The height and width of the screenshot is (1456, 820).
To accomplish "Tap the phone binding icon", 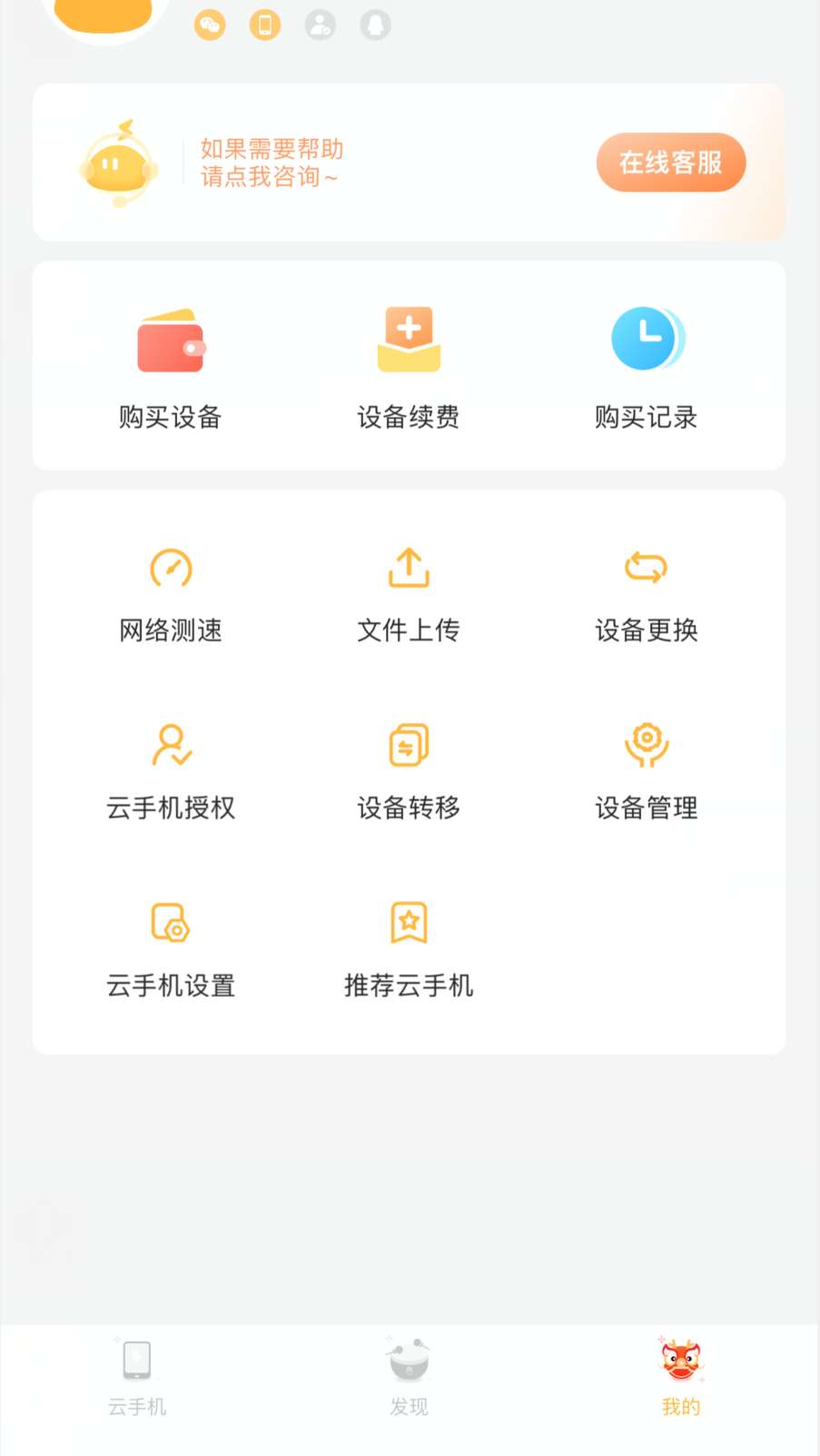I will (x=265, y=25).
